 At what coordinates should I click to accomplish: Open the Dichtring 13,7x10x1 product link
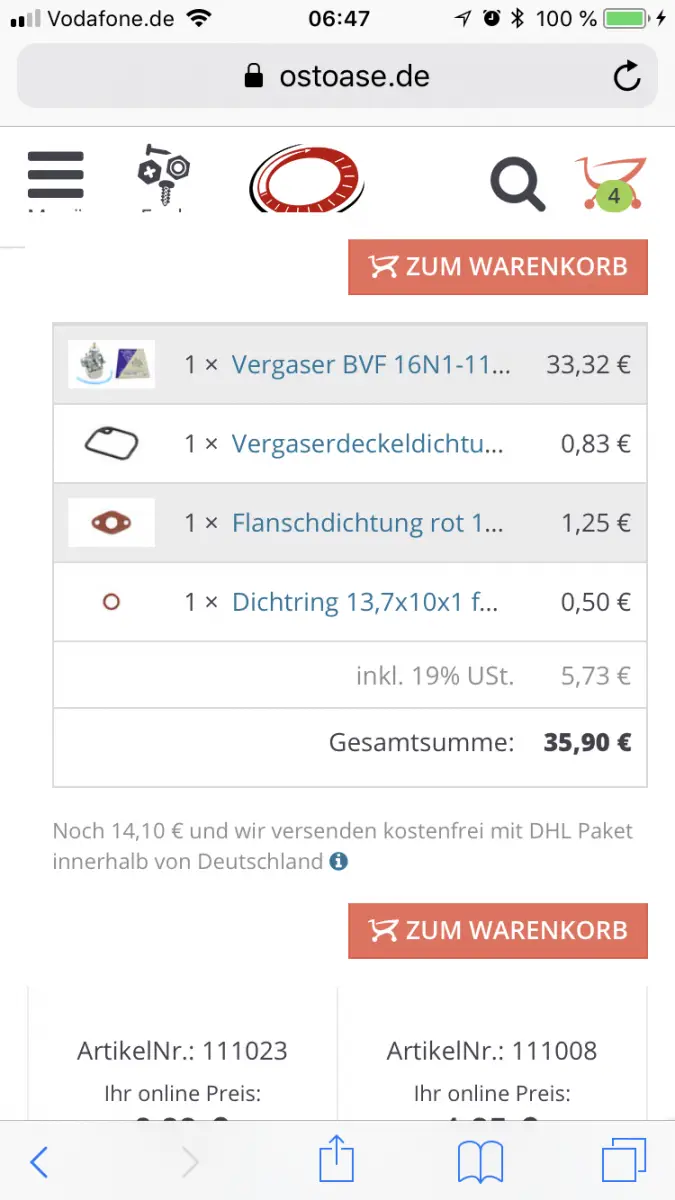[x=365, y=603]
